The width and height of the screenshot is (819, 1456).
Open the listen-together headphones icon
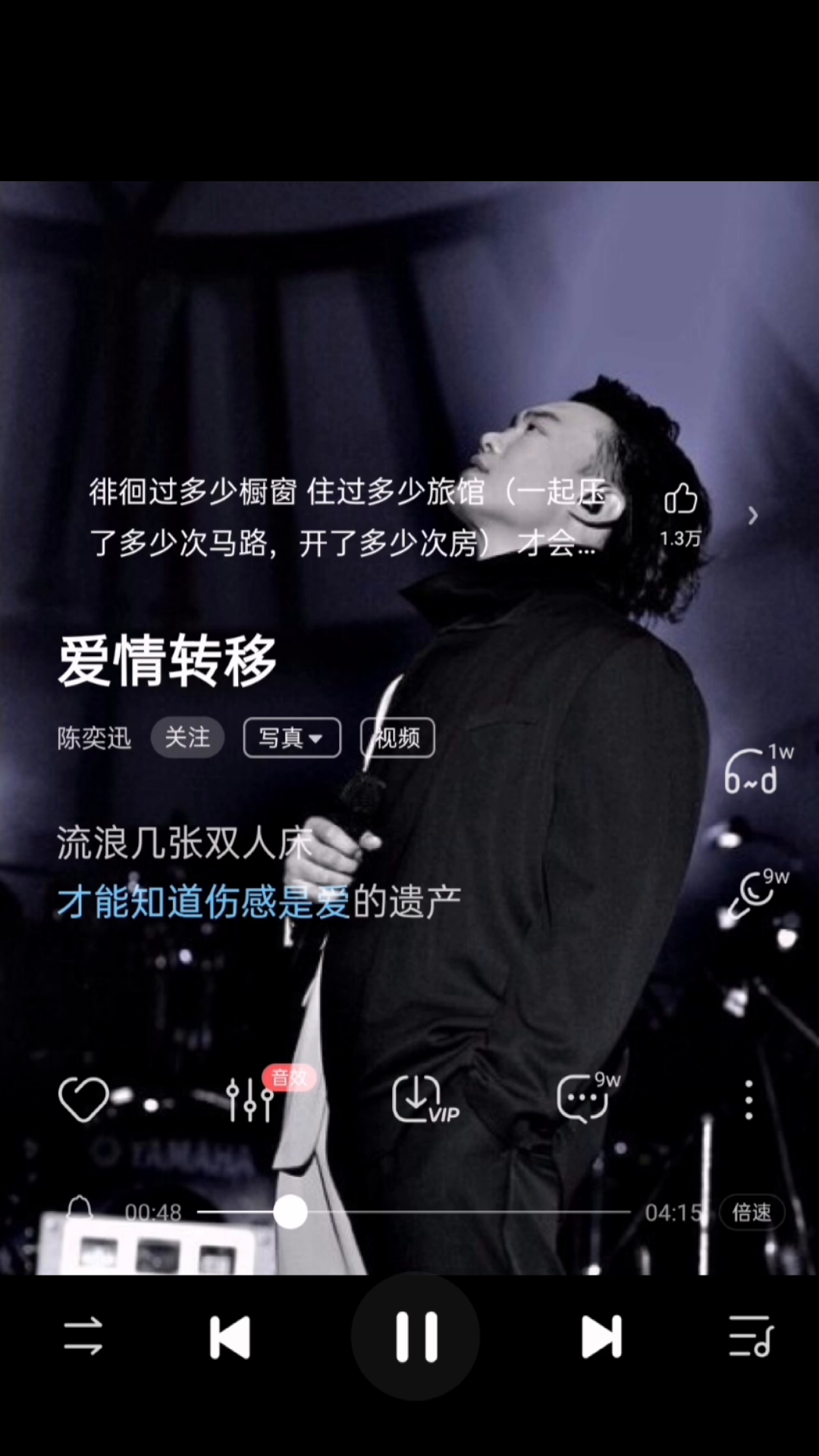[753, 772]
